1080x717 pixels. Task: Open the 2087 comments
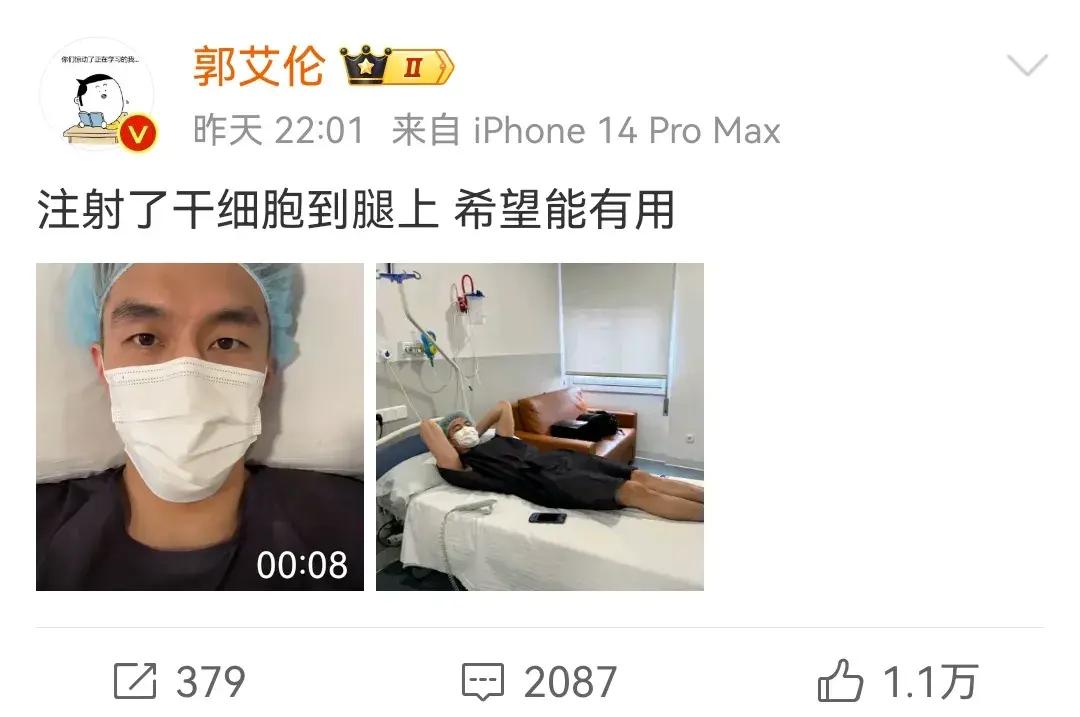click(540, 682)
